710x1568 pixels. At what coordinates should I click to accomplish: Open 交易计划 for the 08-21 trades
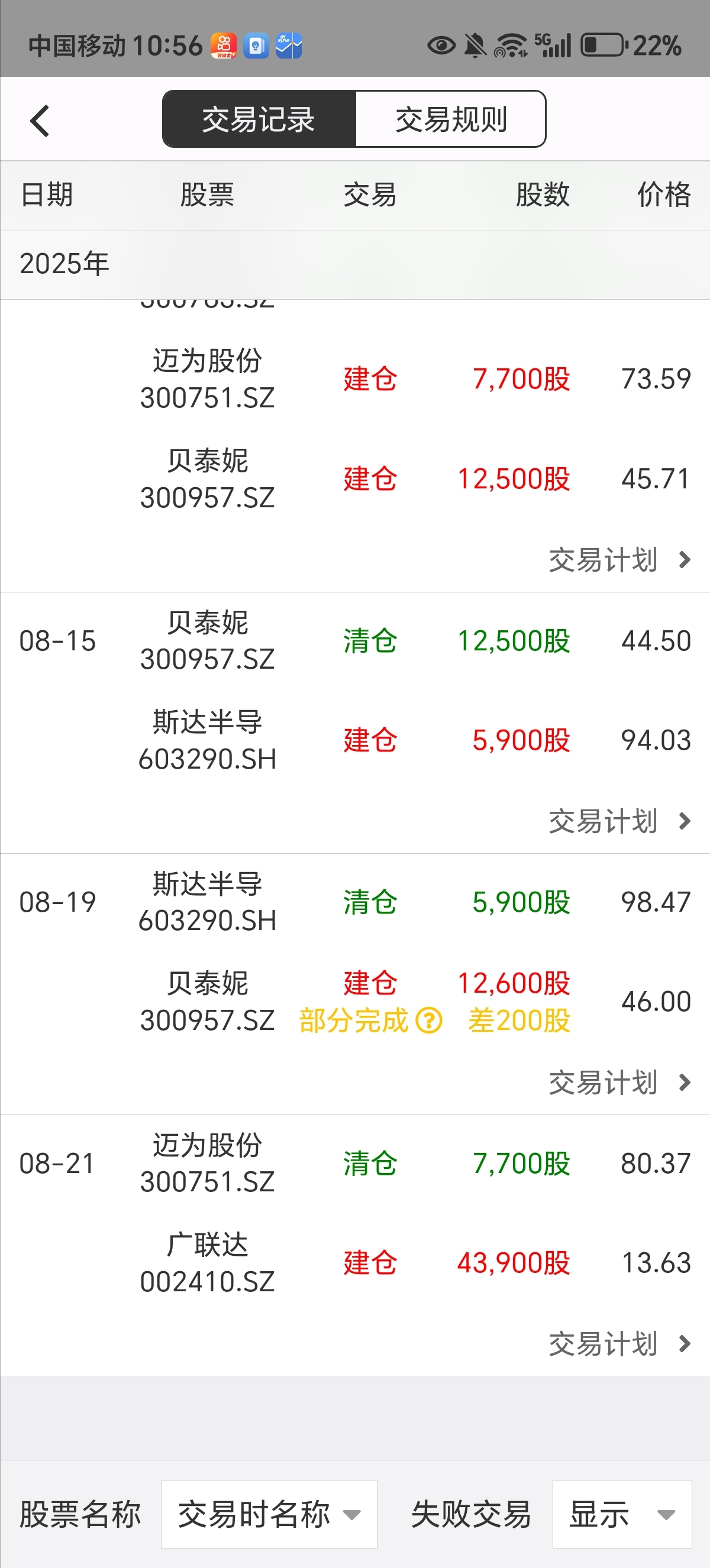click(620, 1343)
